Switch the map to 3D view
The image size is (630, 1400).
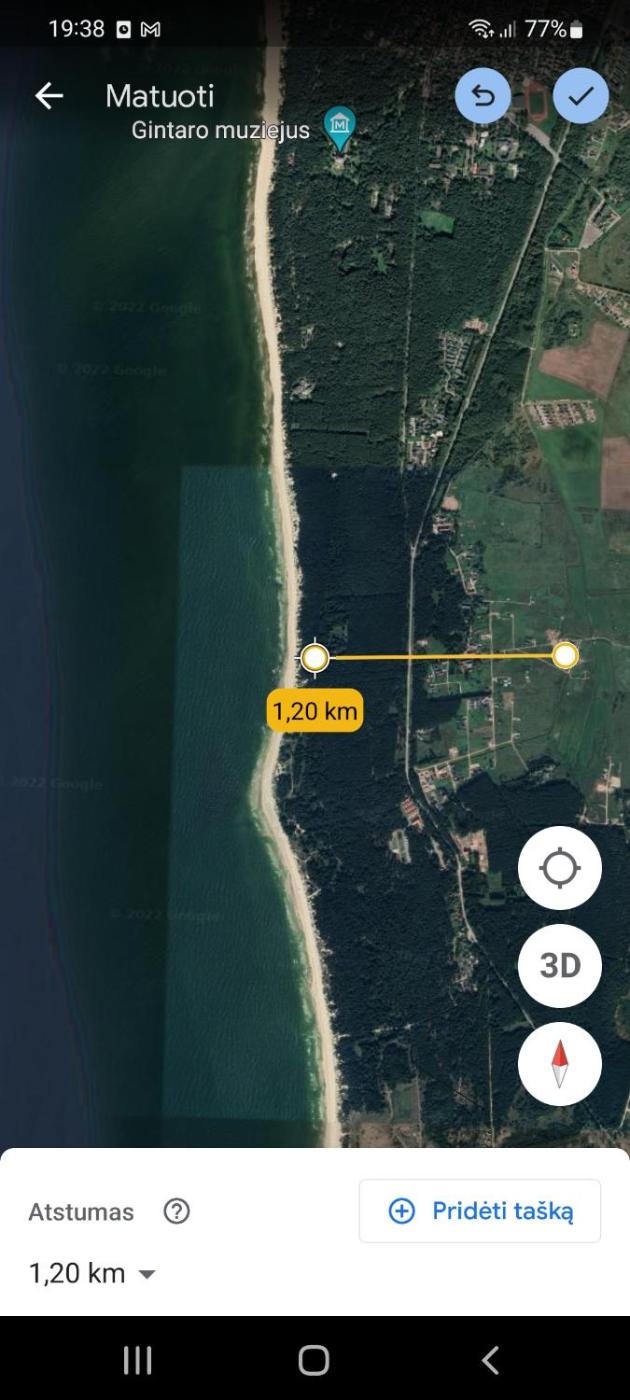559,965
